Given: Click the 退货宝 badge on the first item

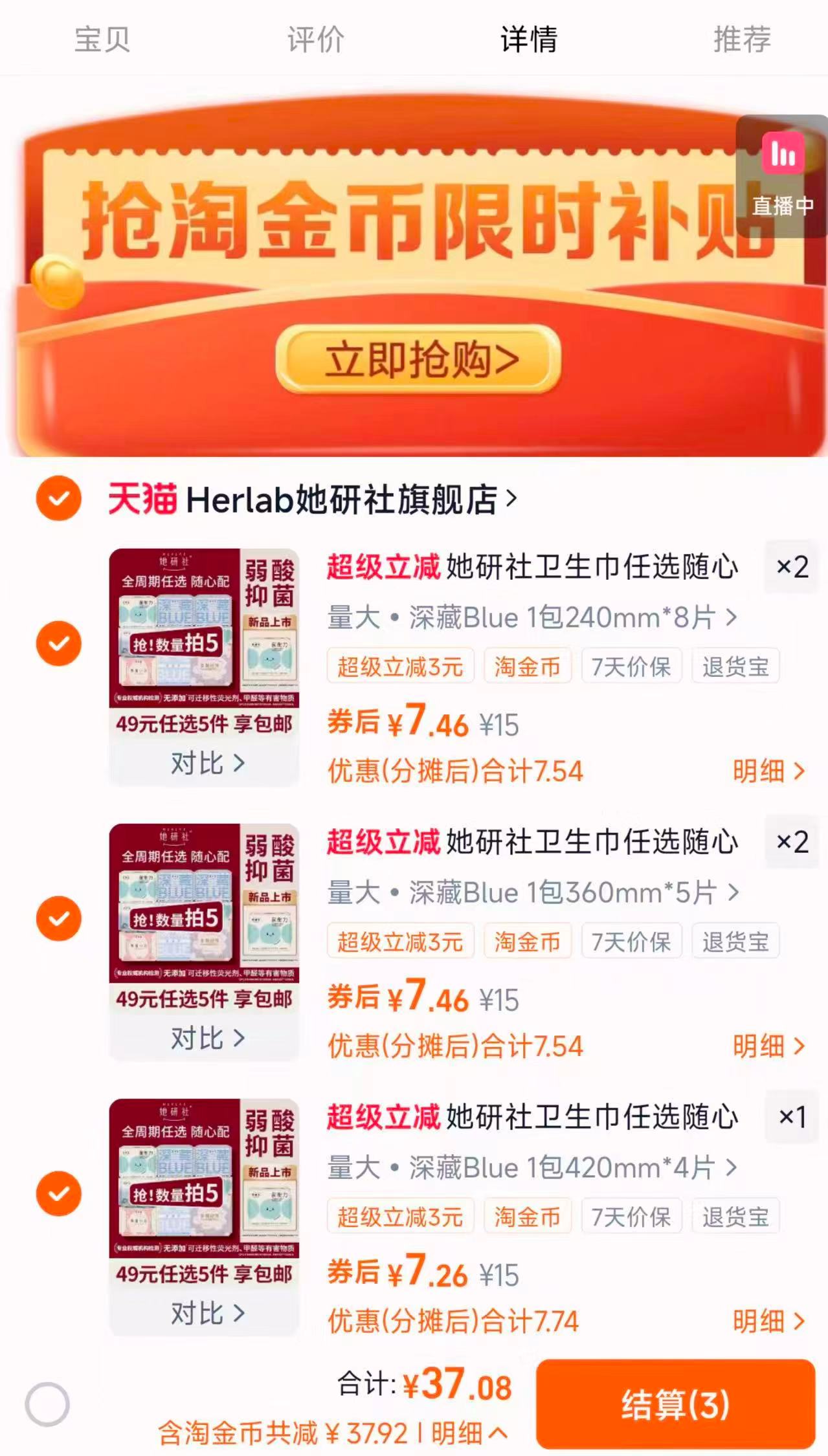Looking at the screenshot, I should click(734, 666).
